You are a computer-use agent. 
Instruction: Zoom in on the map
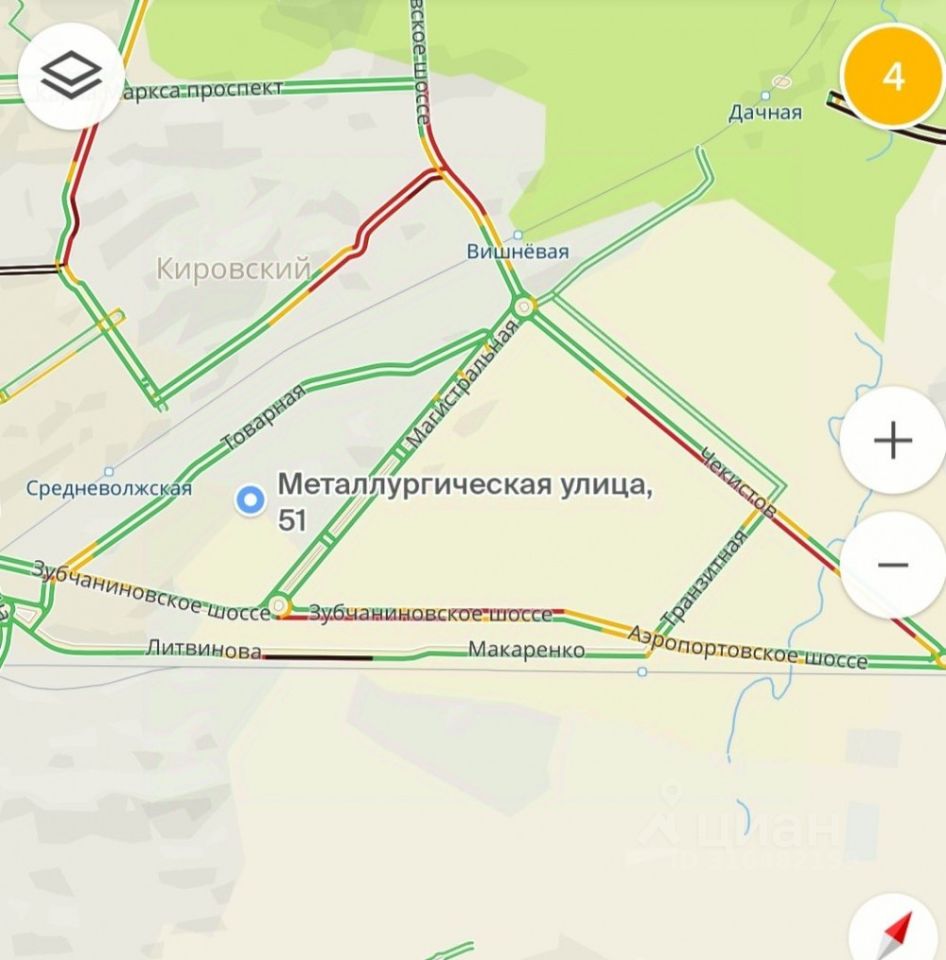pyautogui.click(x=892, y=440)
